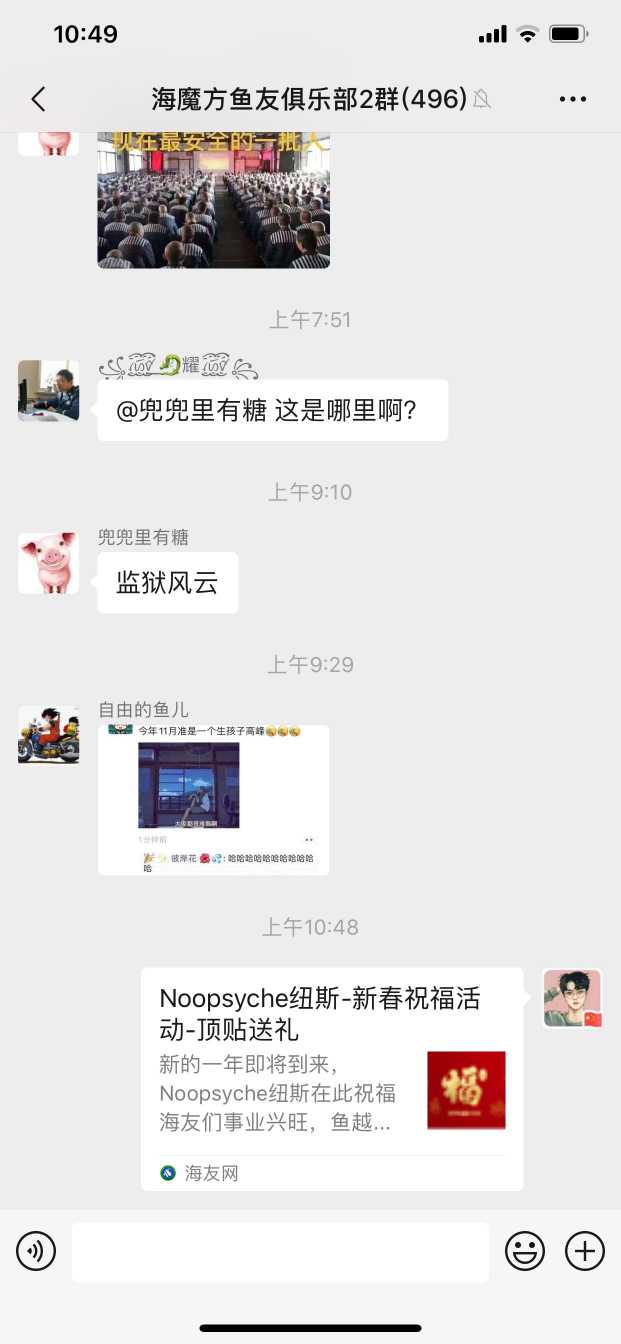Open 自由的鱼儿's profile avatar

coord(48,735)
